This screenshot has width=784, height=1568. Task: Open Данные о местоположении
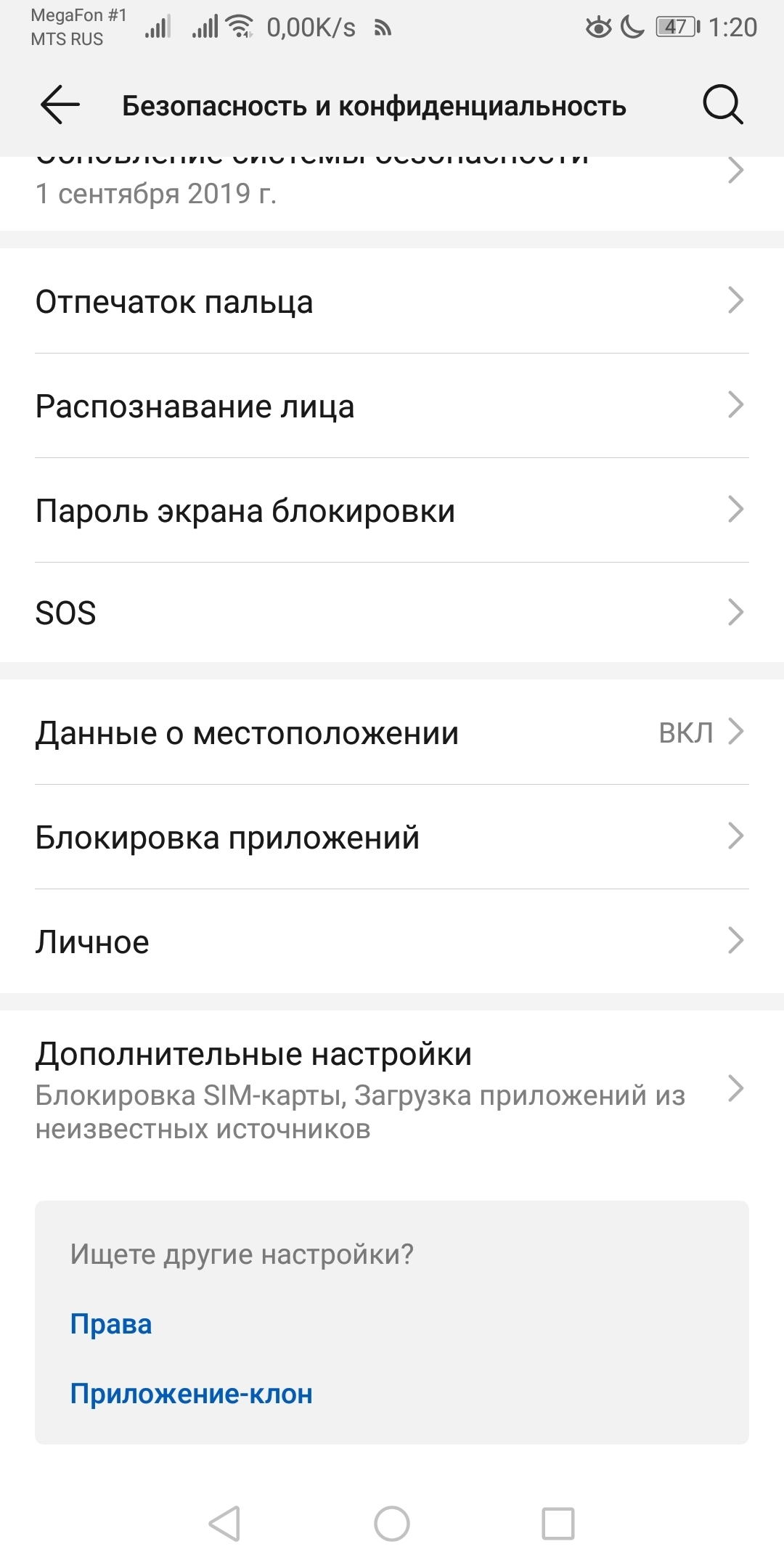392,732
